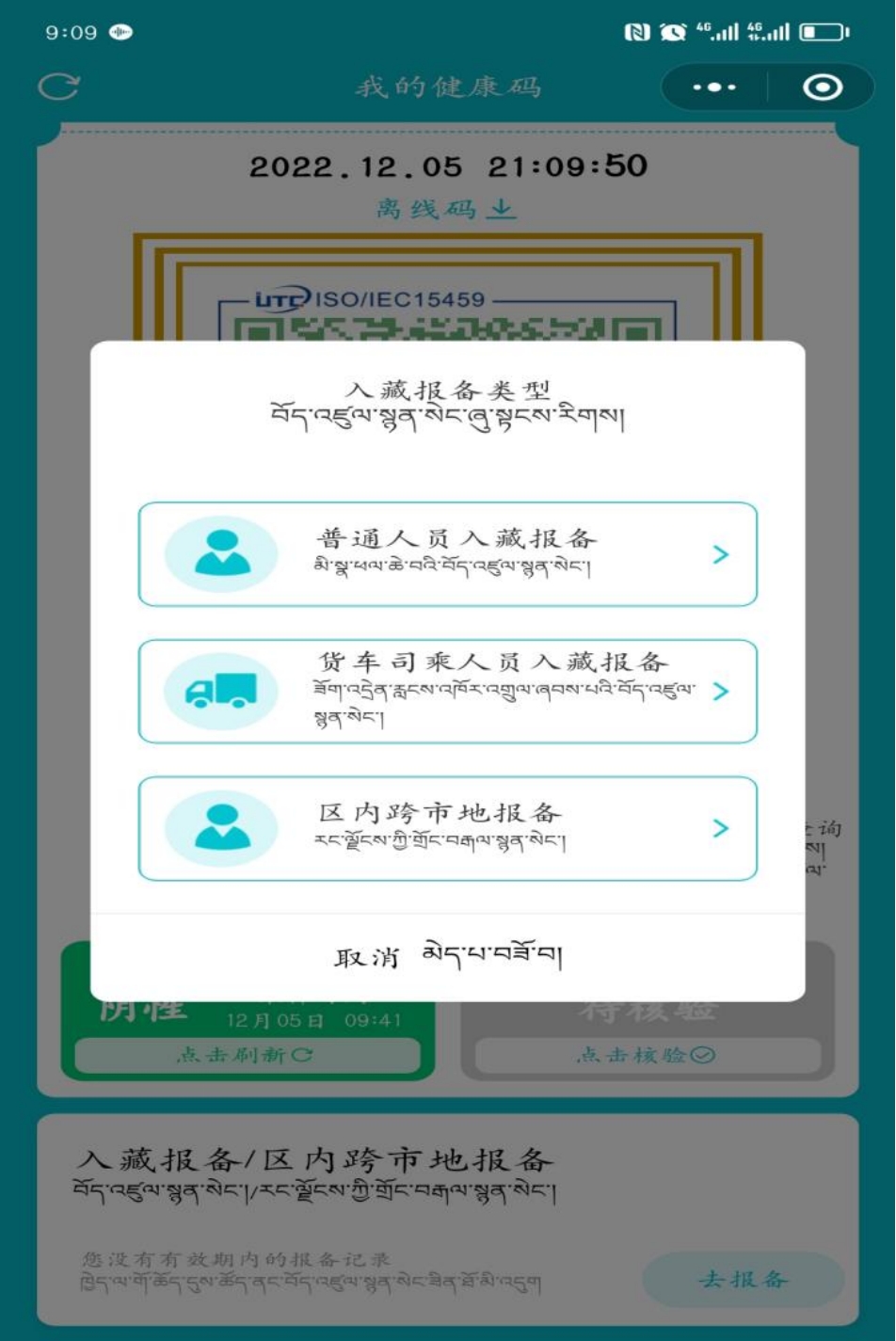Close the mini program via circle icon

(x=822, y=88)
